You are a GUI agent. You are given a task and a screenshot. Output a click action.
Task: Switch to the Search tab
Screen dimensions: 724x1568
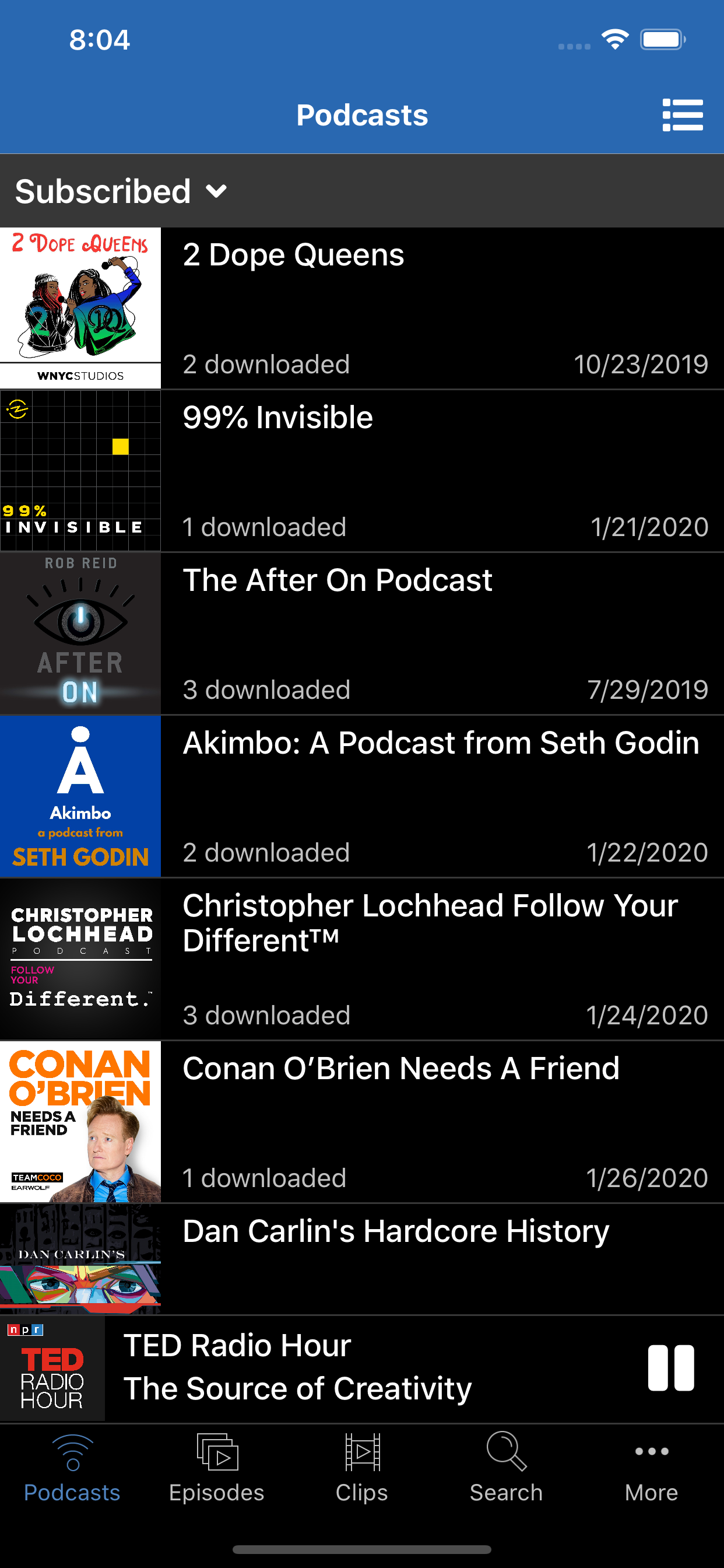coord(506,1467)
